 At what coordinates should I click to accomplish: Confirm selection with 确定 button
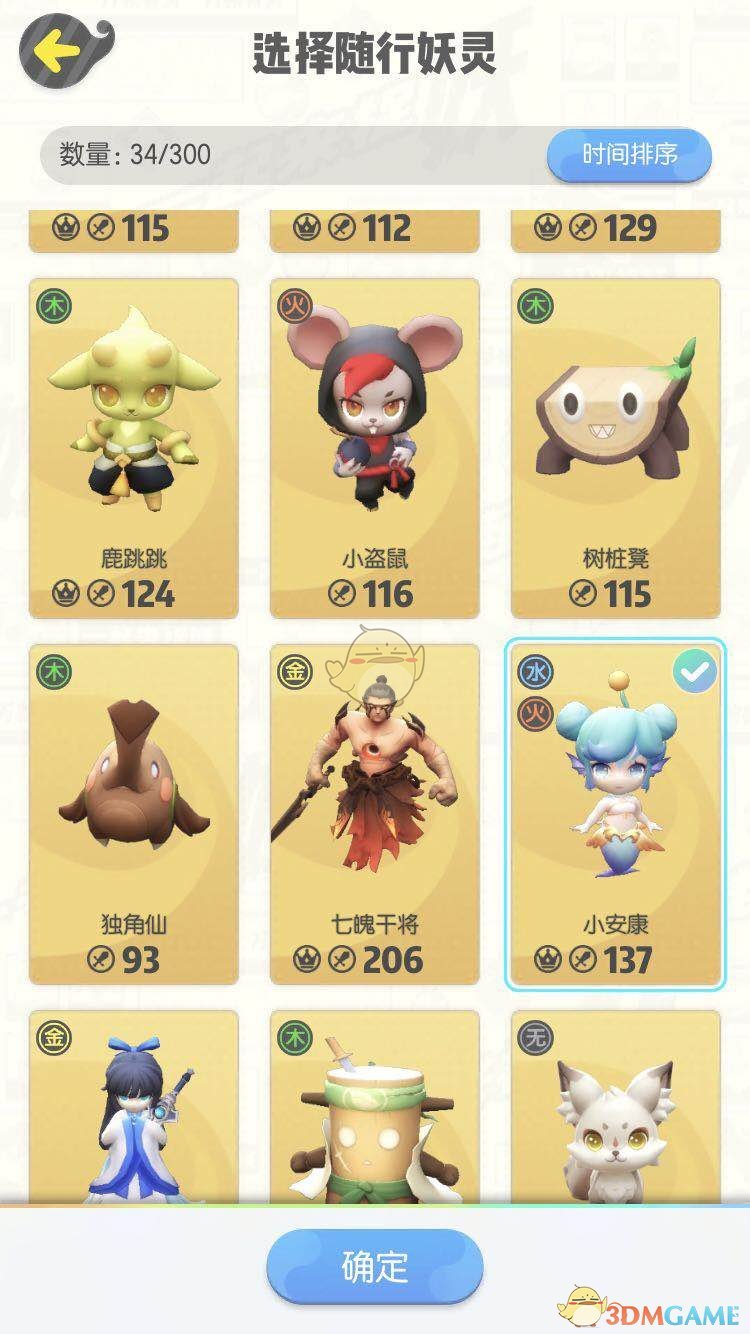(375, 1266)
